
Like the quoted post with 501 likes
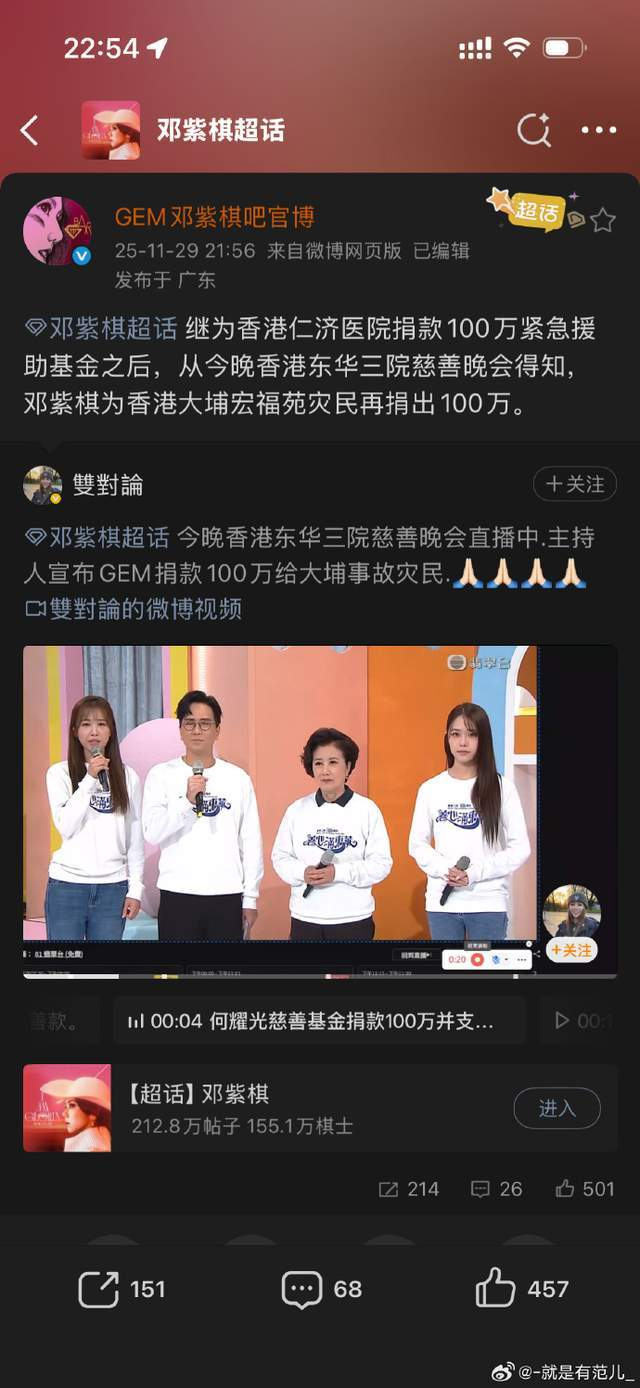585,1189
